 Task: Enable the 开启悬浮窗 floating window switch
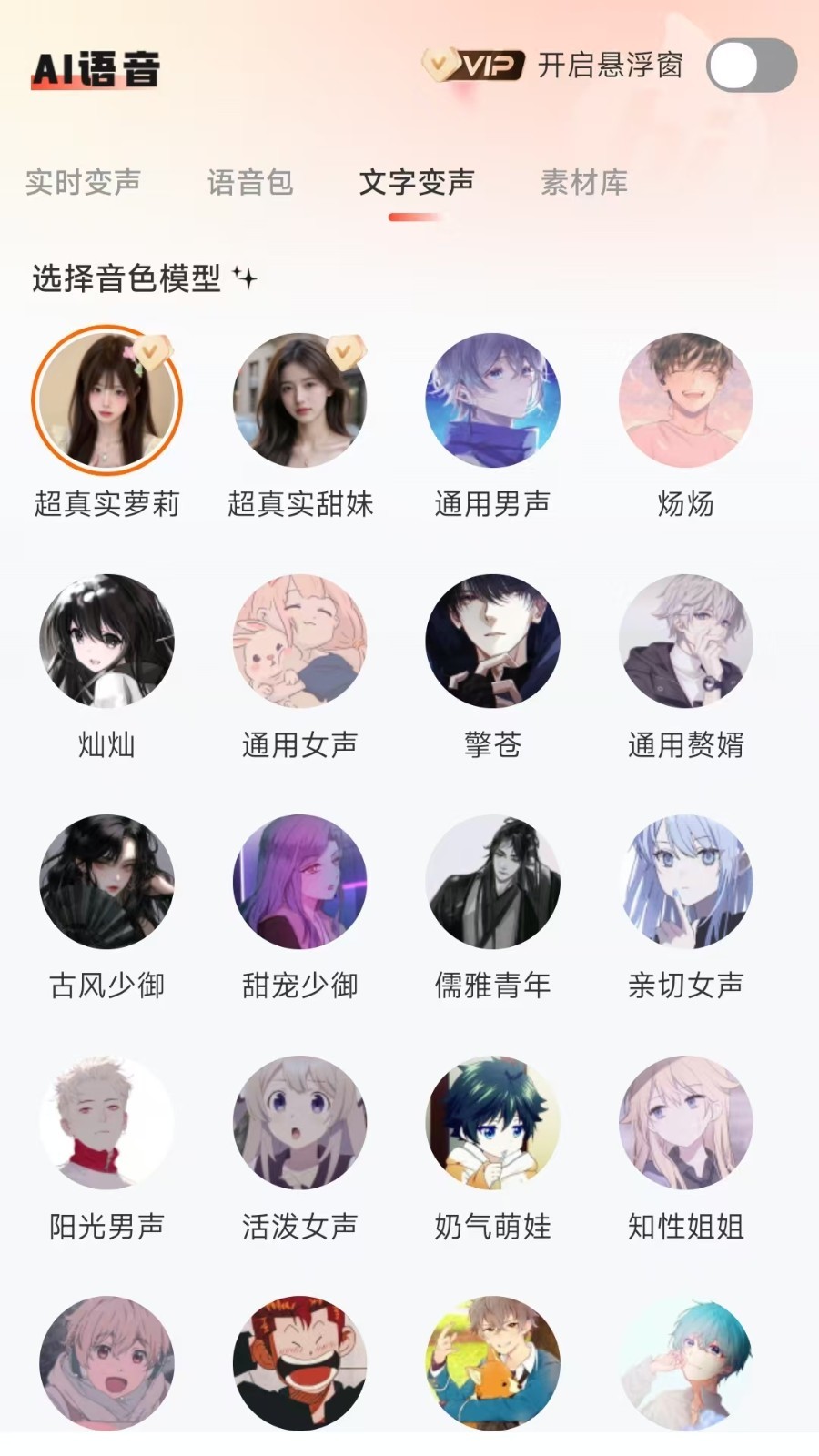751,66
